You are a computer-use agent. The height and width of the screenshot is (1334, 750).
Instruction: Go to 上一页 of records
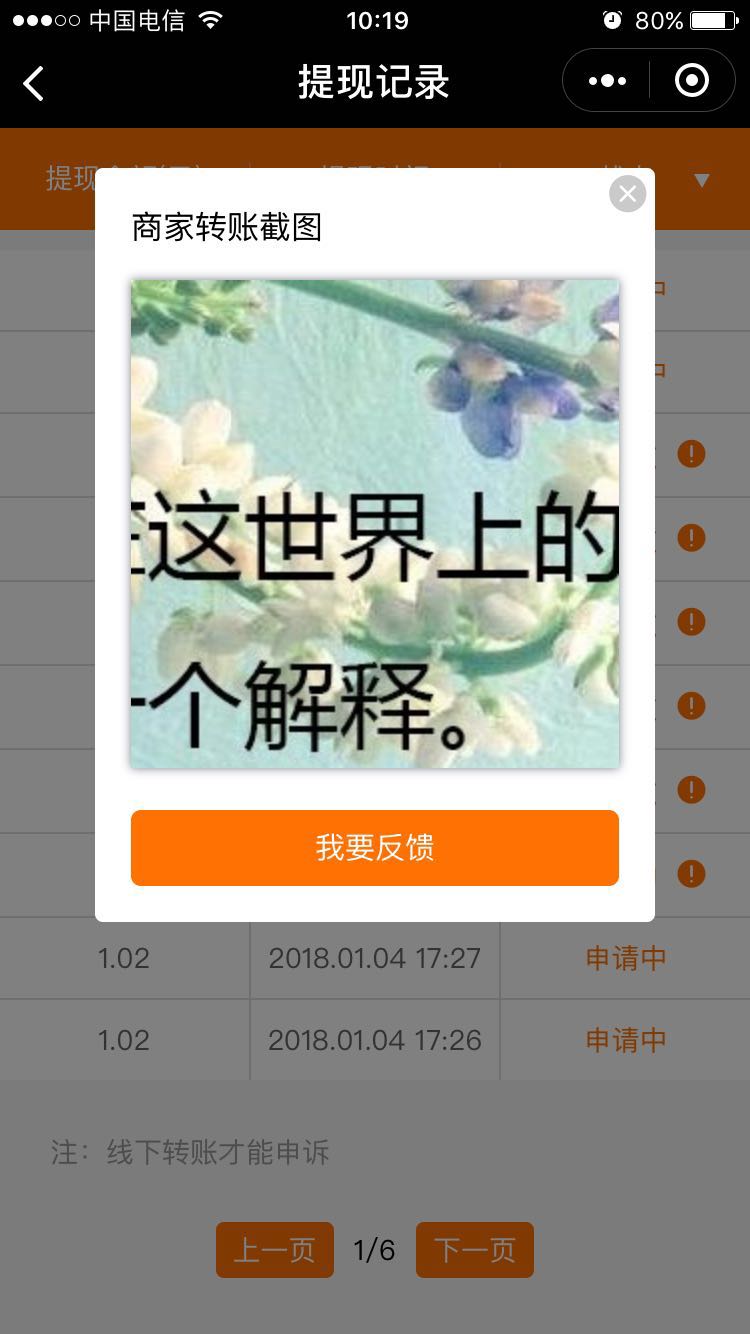point(274,1249)
